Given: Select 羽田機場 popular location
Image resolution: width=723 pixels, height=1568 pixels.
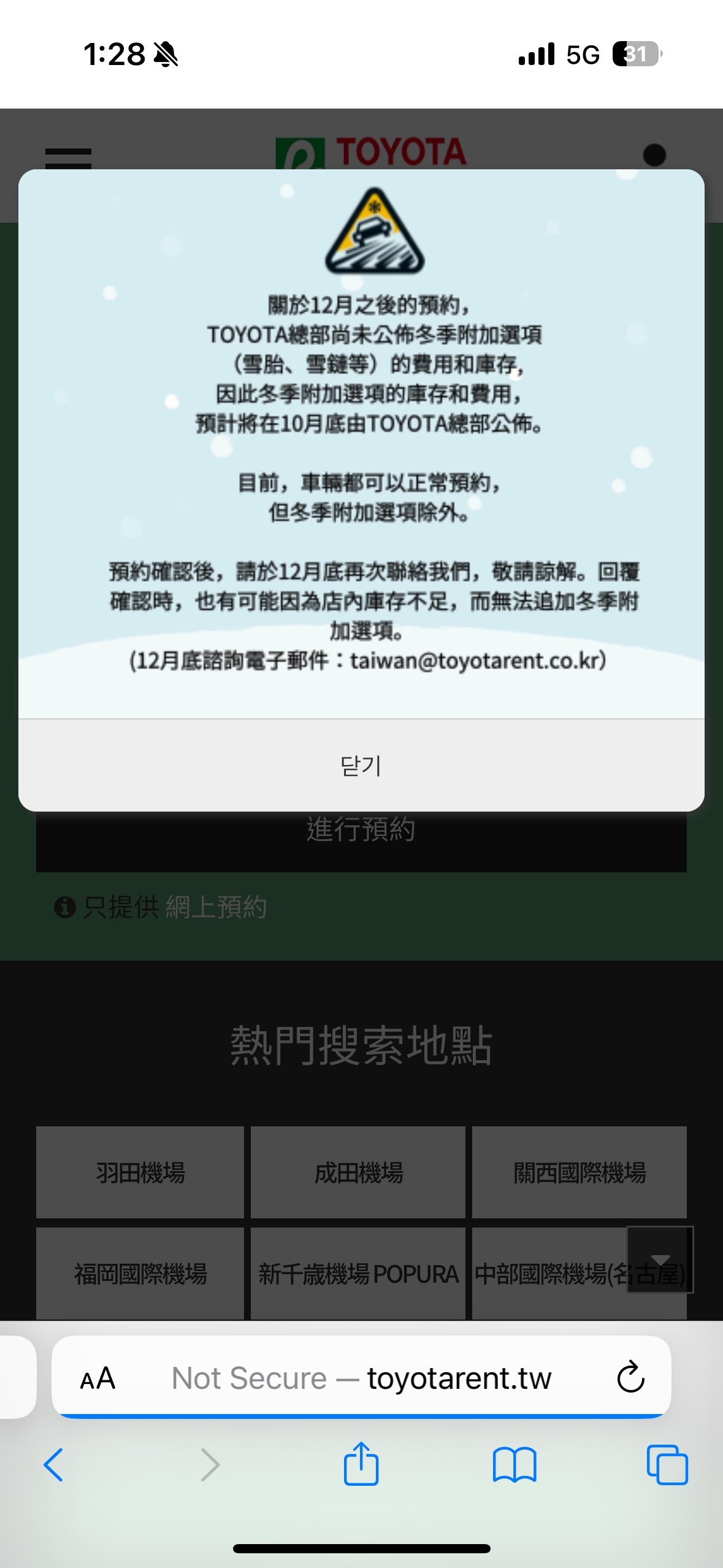Looking at the screenshot, I should (140, 1172).
